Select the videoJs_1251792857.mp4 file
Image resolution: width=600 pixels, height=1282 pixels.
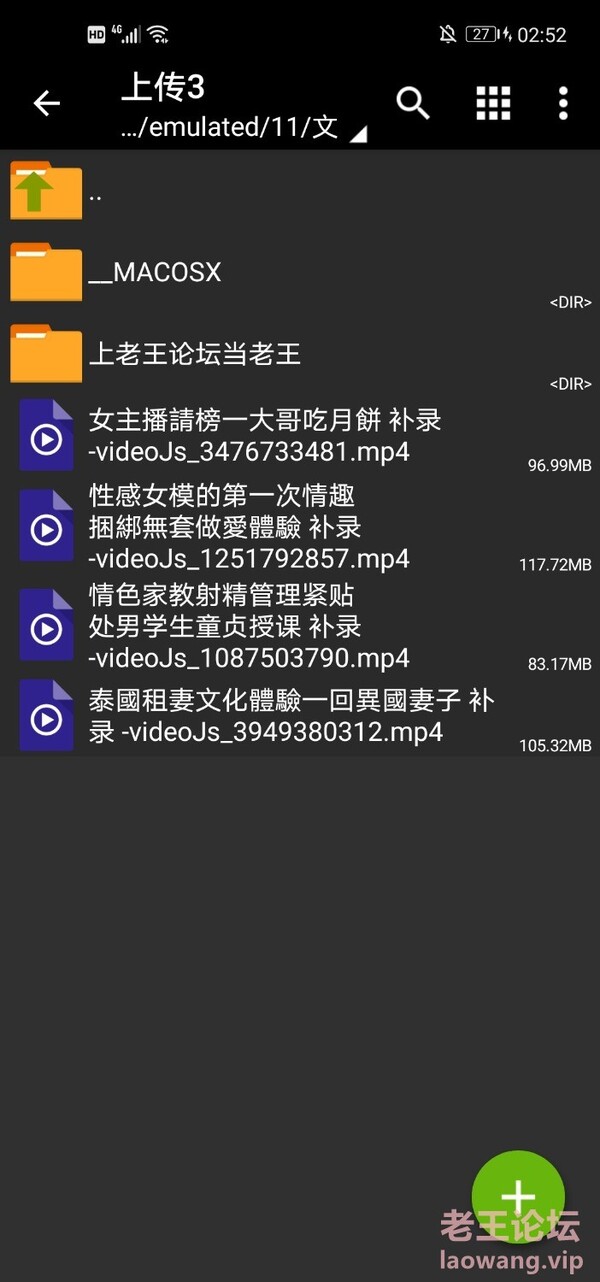(300, 527)
